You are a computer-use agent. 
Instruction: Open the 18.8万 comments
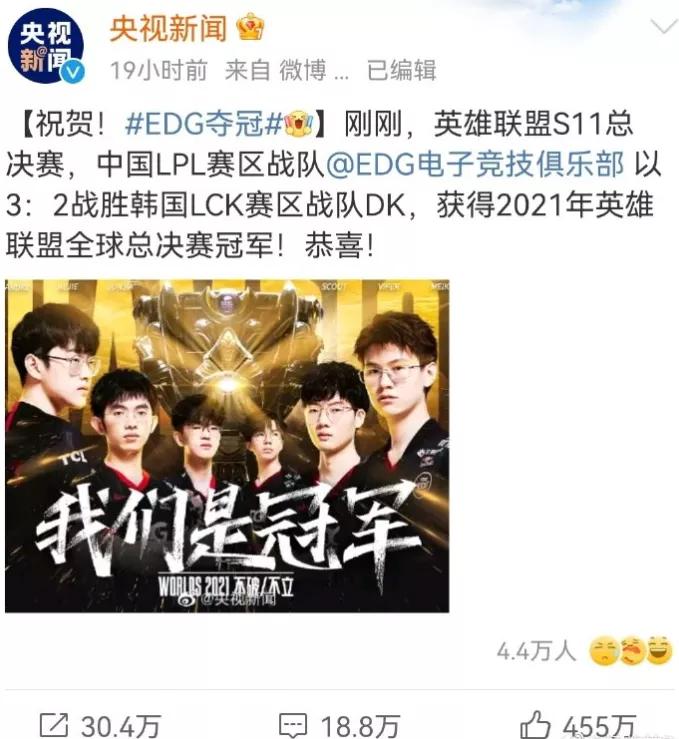pos(338,724)
